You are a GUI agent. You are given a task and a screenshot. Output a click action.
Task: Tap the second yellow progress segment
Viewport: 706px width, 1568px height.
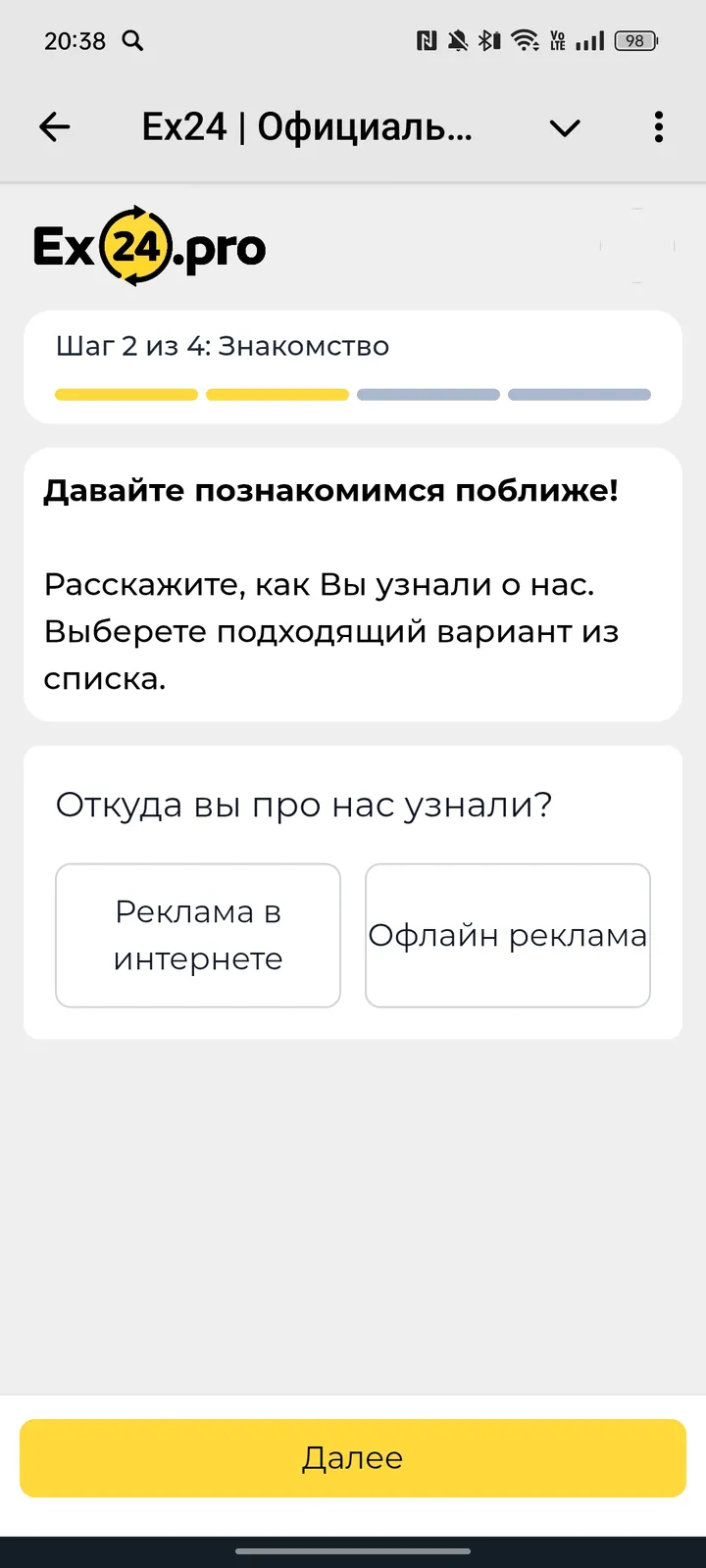(x=277, y=394)
